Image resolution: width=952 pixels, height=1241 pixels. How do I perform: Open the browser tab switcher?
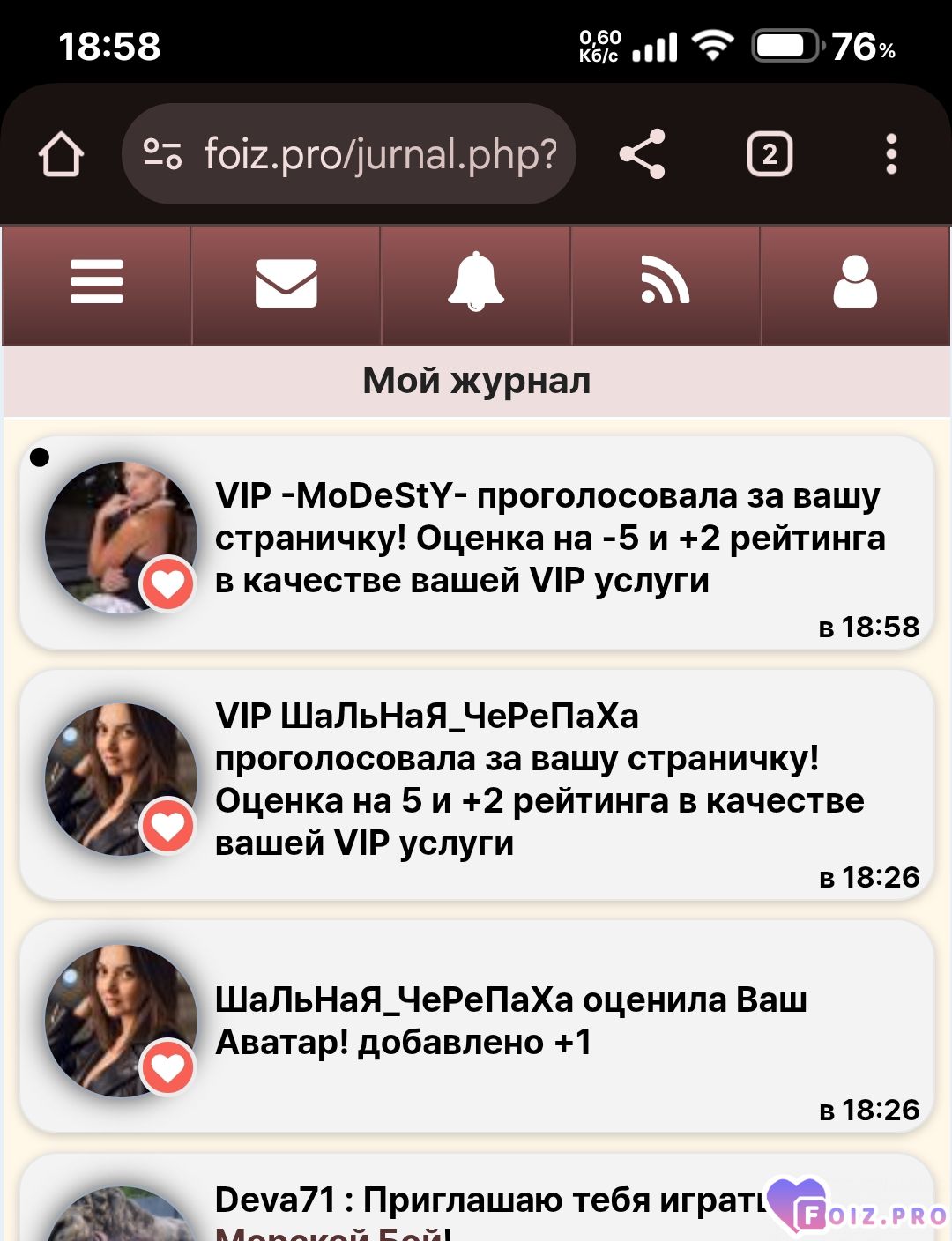(770, 155)
